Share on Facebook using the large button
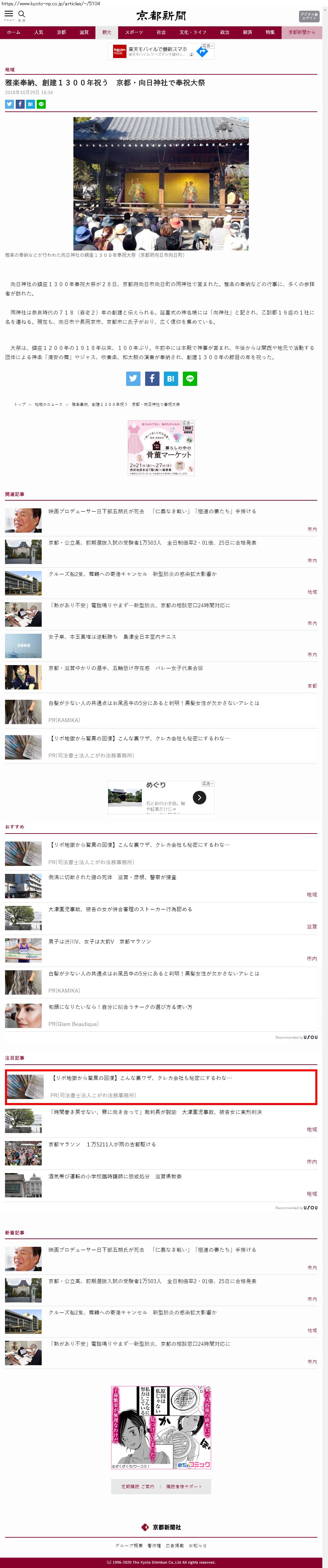The width and height of the screenshot is (328, 1568). click(x=151, y=378)
